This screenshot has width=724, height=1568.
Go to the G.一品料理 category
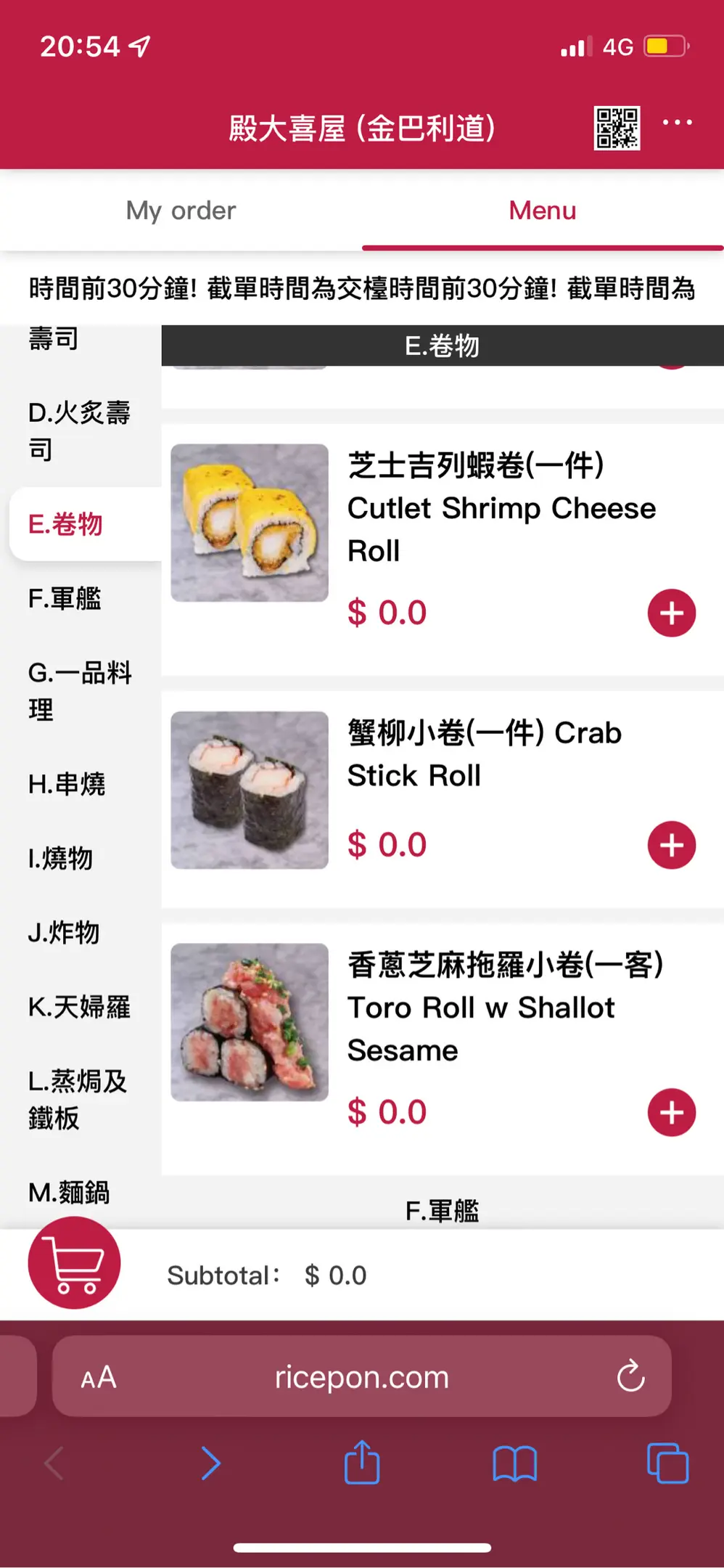[78, 691]
